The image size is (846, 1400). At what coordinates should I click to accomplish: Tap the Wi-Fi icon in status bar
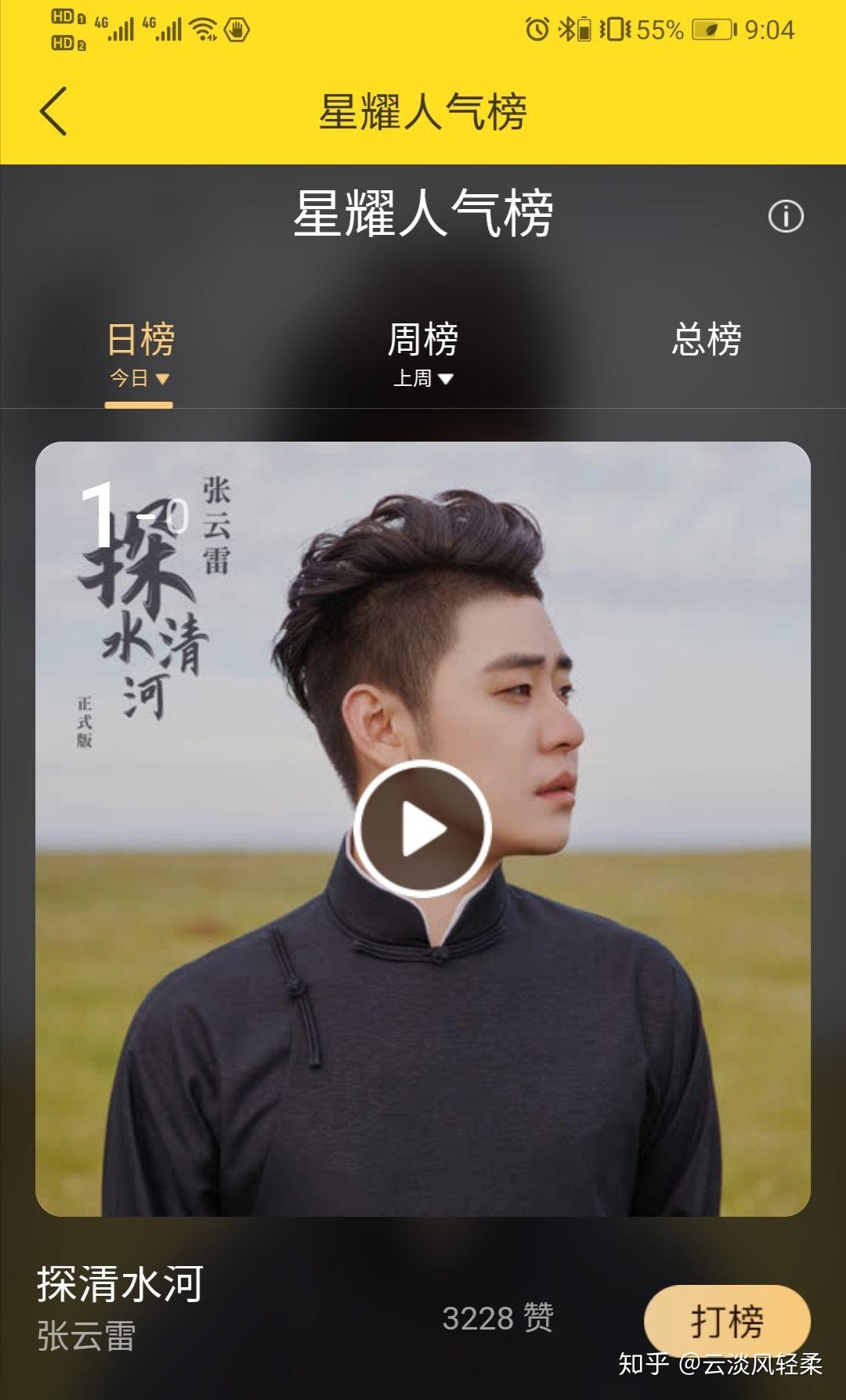click(x=202, y=28)
